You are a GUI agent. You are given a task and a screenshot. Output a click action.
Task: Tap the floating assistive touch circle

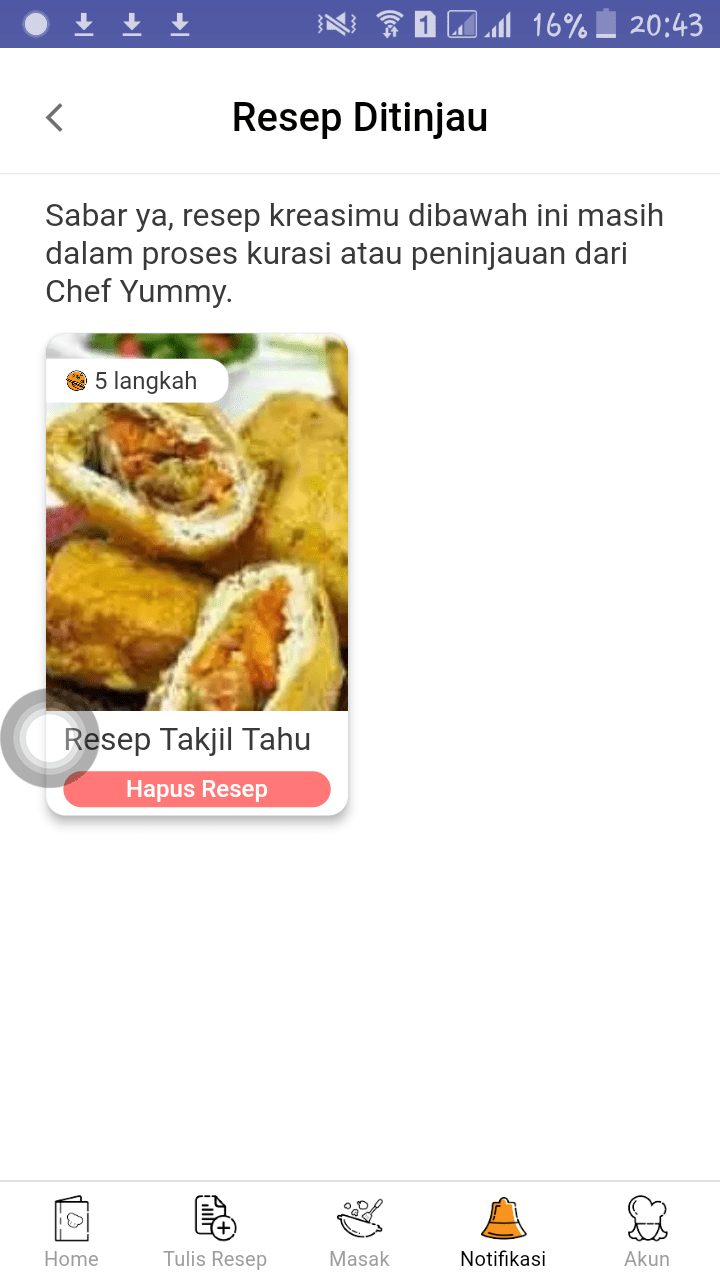(x=49, y=738)
